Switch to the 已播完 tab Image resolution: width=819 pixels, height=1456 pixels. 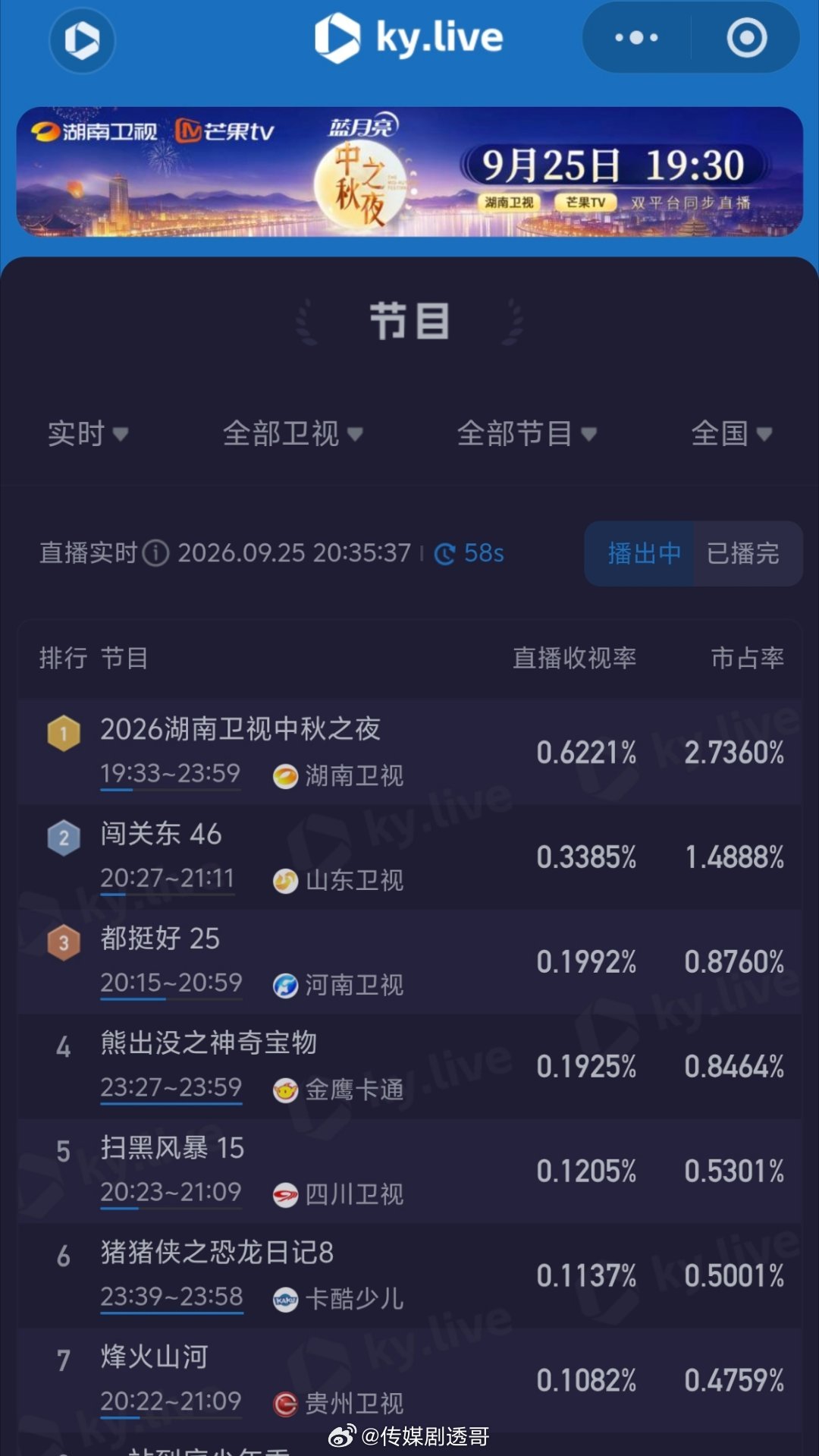click(x=743, y=553)
